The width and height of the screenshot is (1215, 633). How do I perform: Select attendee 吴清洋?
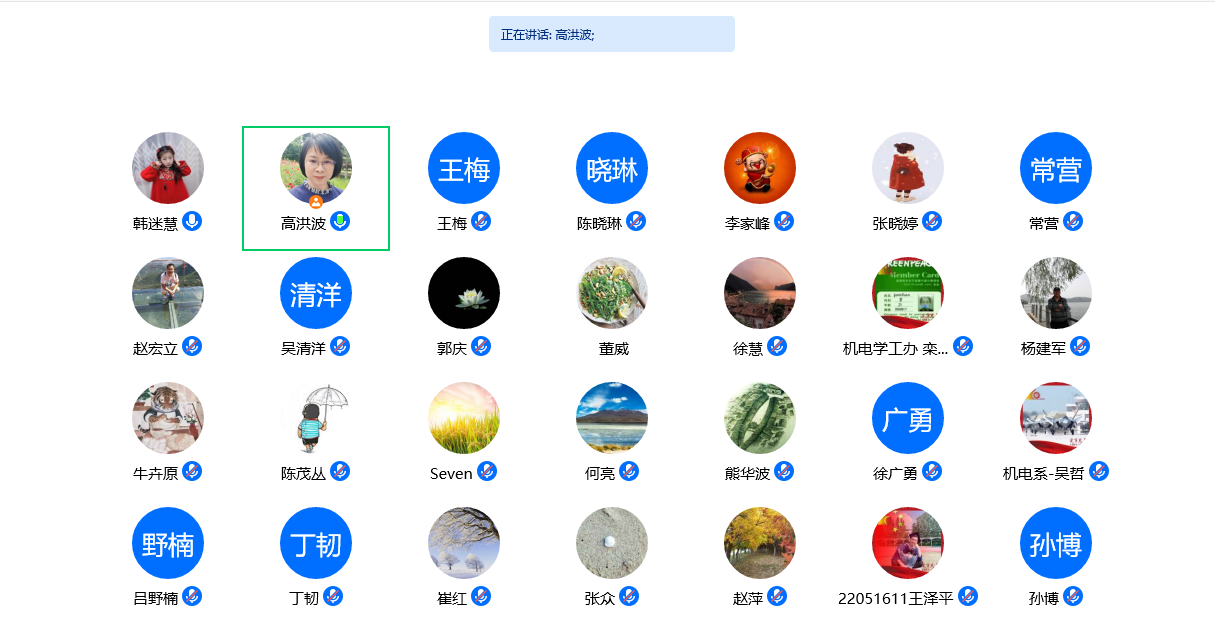click(316, 293)
